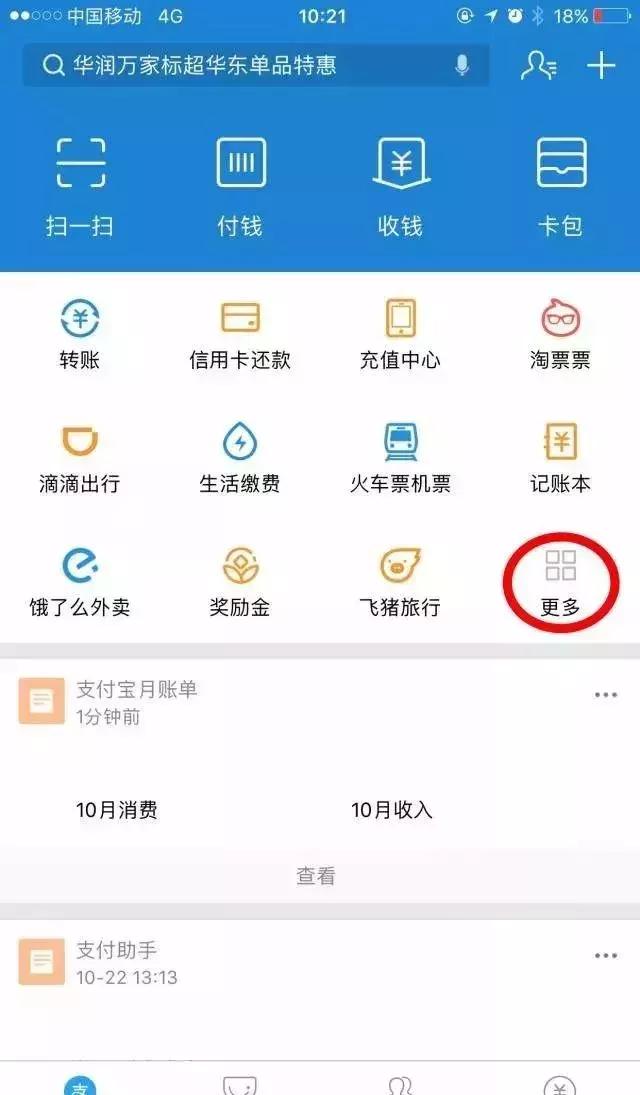Open the contacts icon in the header
640x1095 pixels.
[539, 66]
